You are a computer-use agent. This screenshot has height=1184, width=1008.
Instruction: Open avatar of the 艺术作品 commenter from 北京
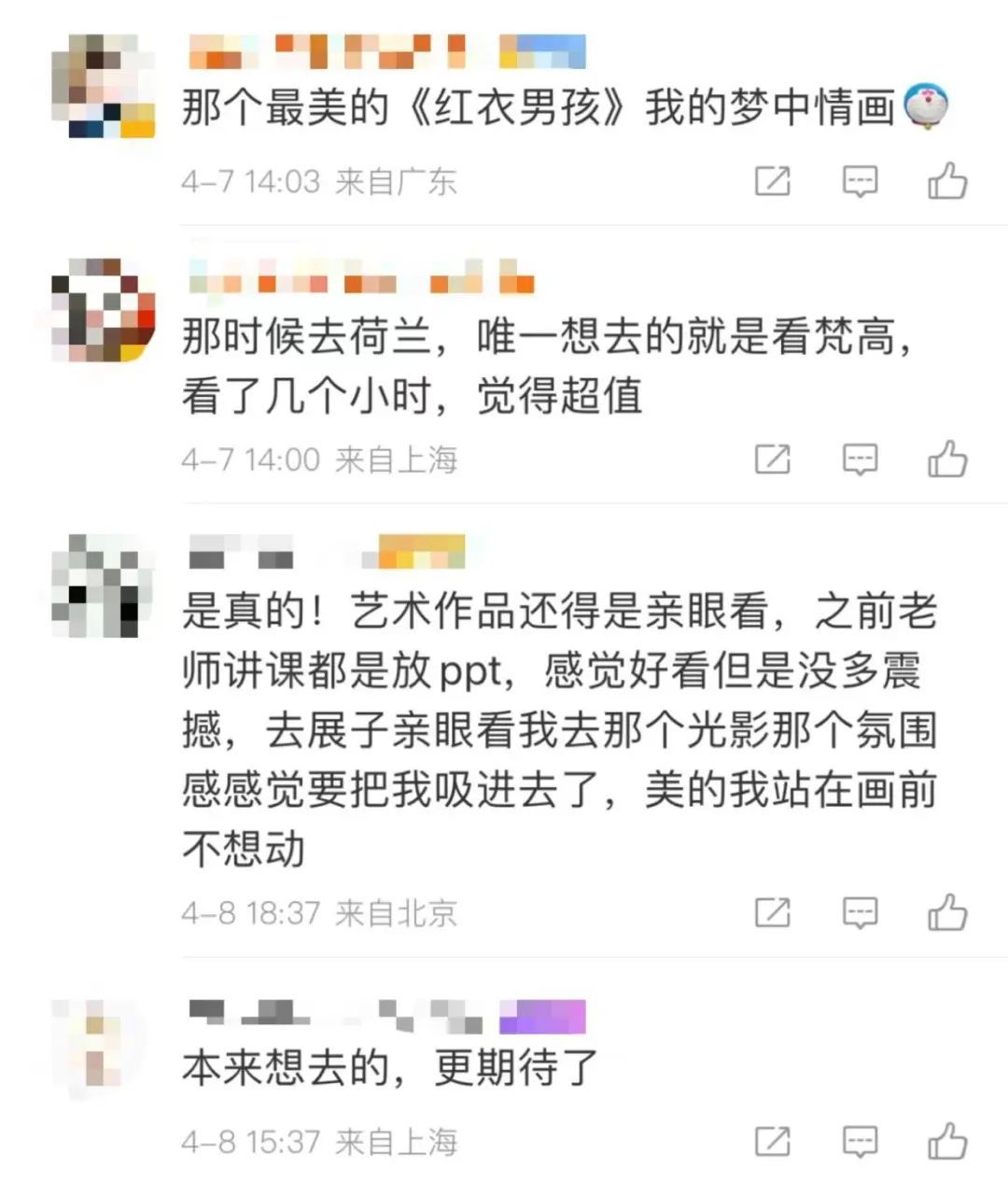point(103,585)
